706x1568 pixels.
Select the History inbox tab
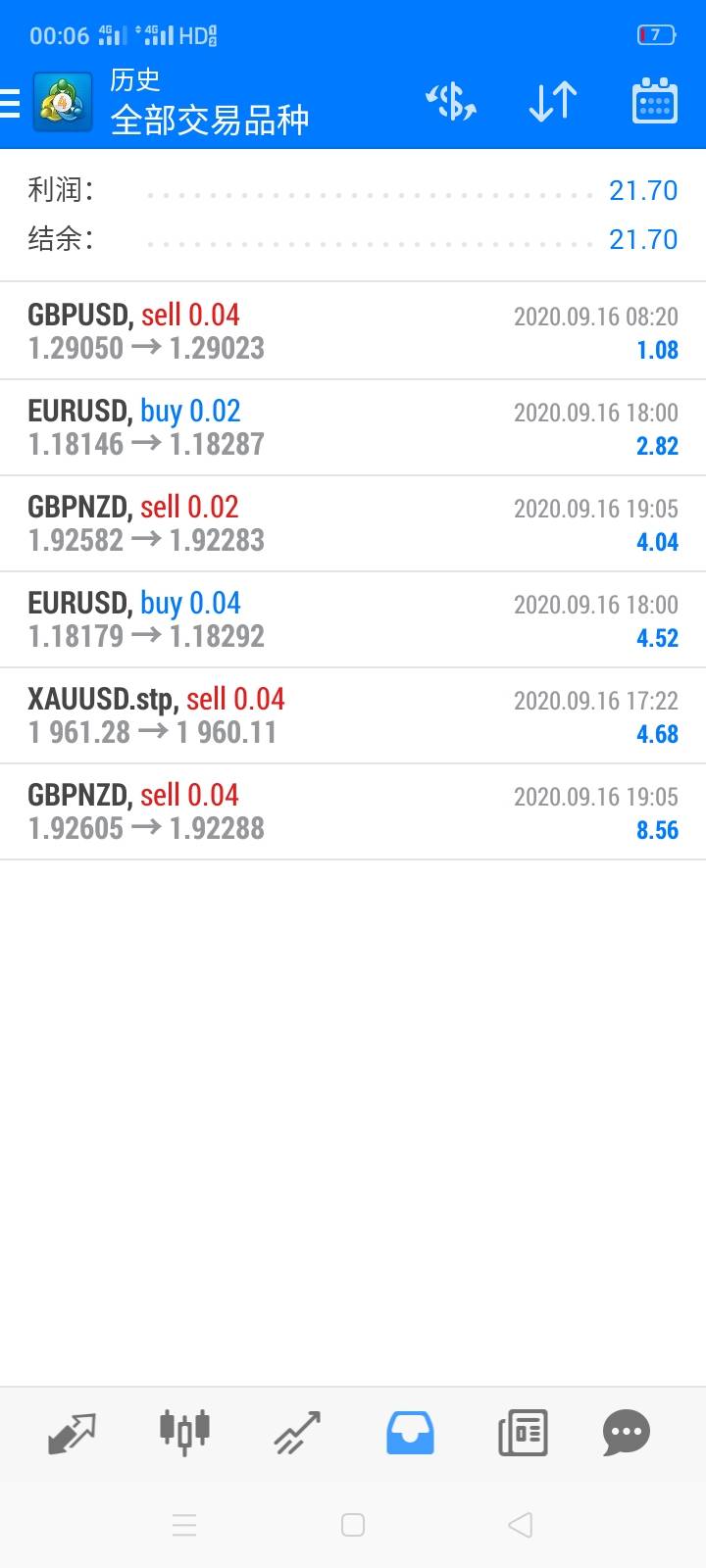coord(410,1433)
